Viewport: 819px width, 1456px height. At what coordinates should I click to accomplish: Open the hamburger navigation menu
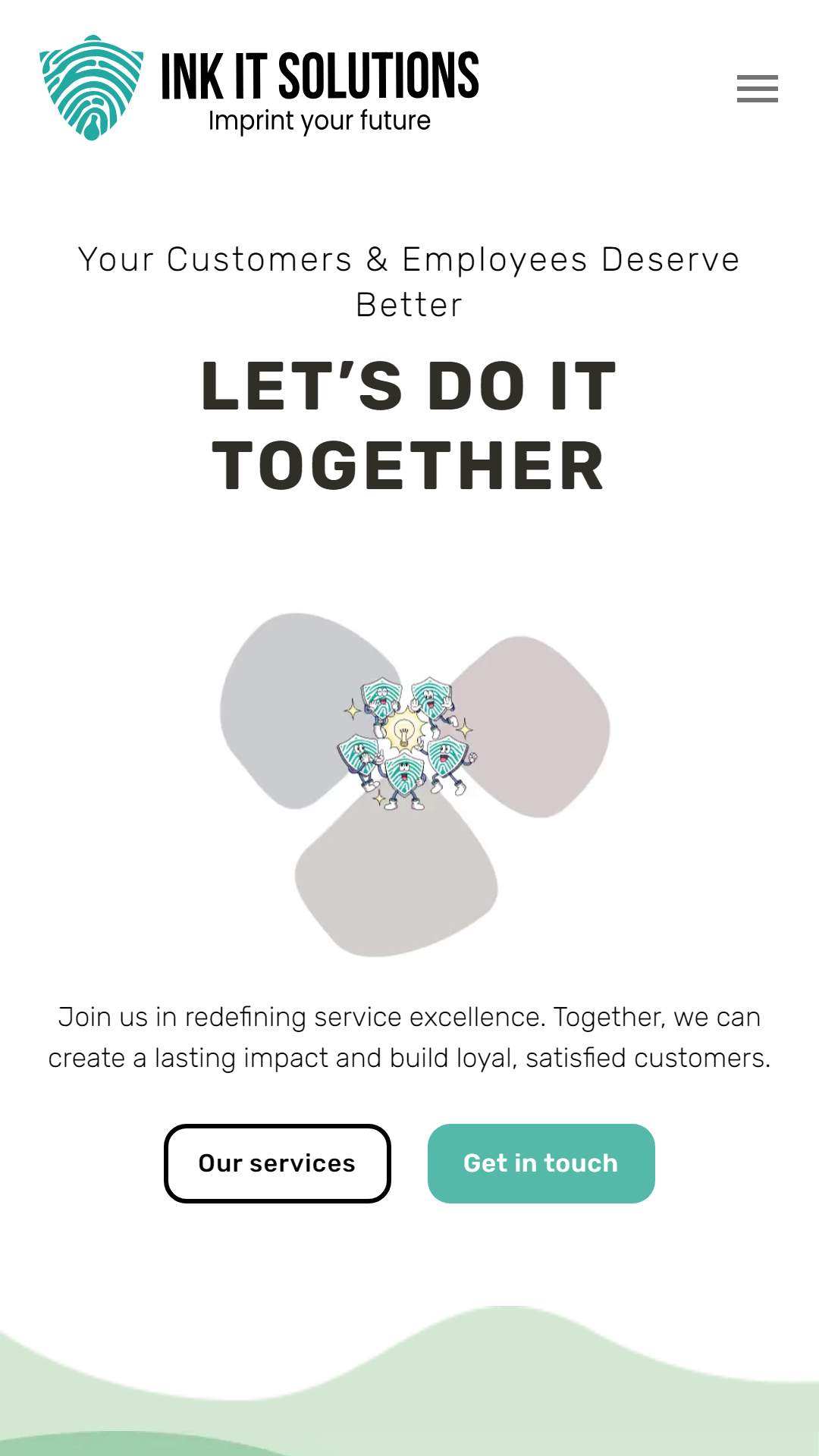click(757, 89)
